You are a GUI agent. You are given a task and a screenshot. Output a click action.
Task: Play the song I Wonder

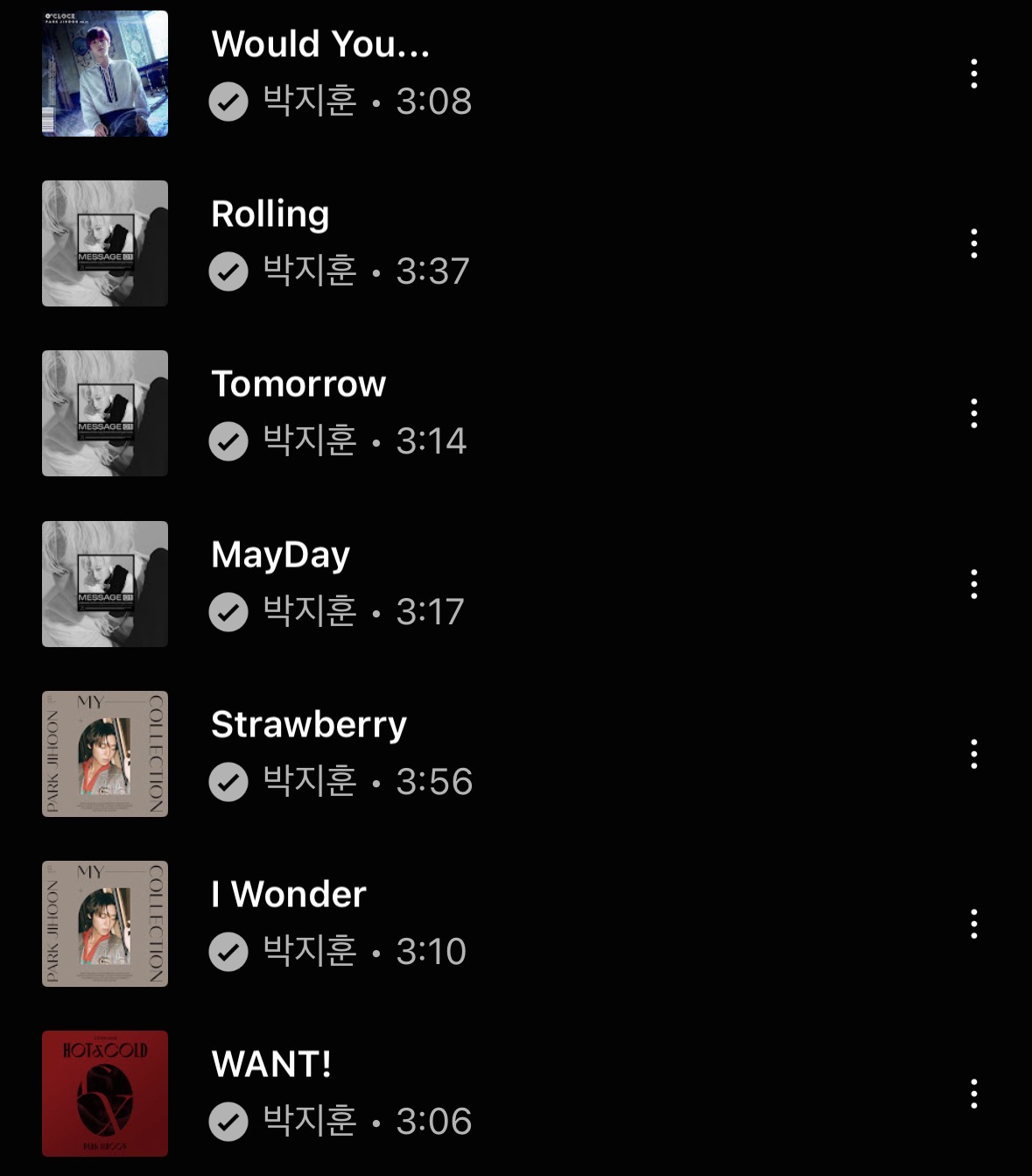[x=289, y=895]
